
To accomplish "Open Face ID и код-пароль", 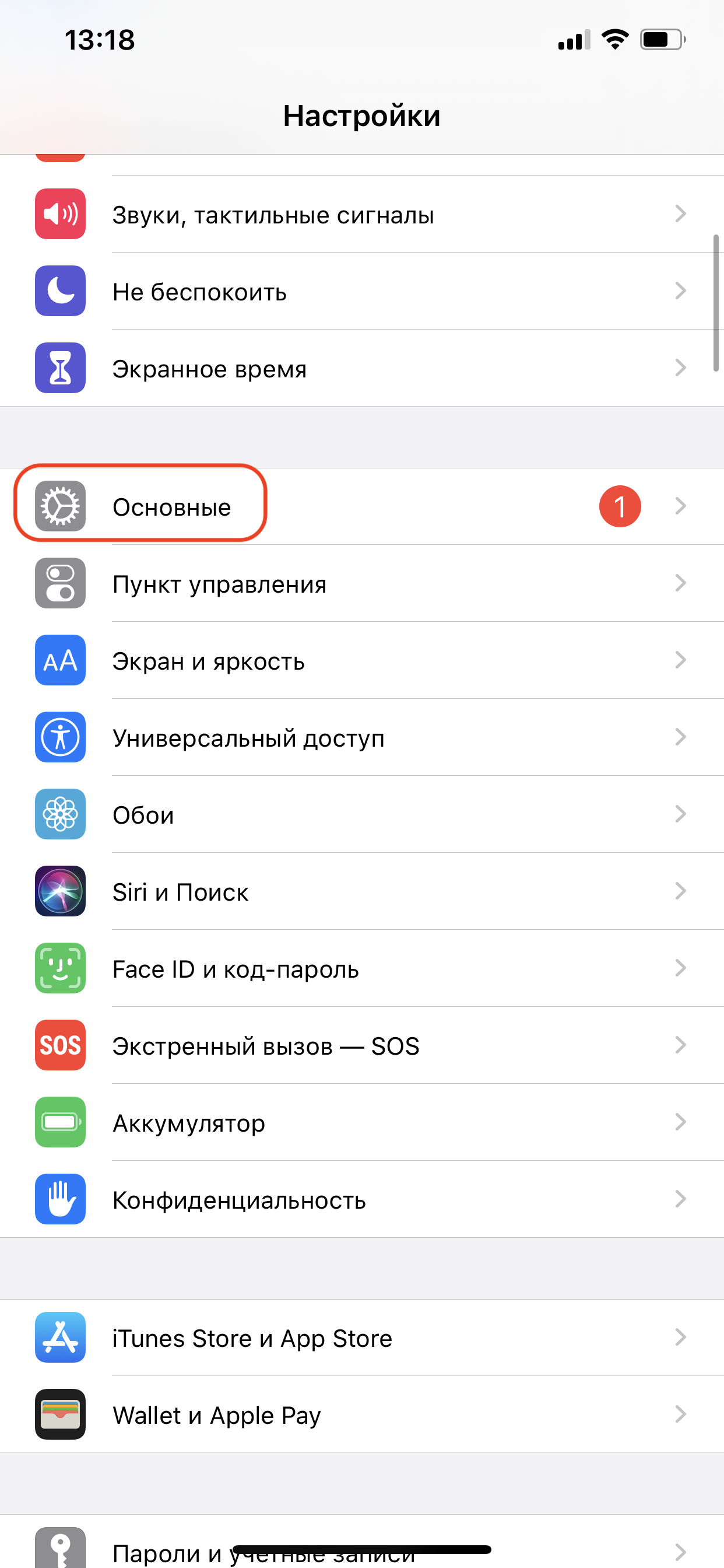I will click(x=362, y=968).
